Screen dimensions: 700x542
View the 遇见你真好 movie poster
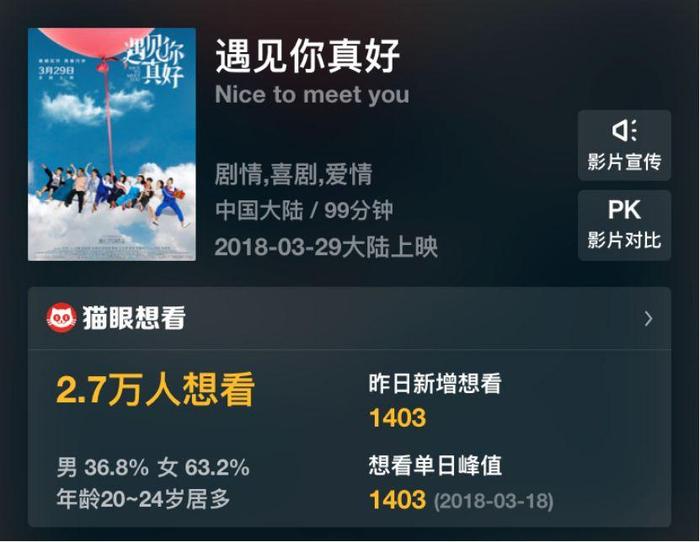tap(112, 144)
